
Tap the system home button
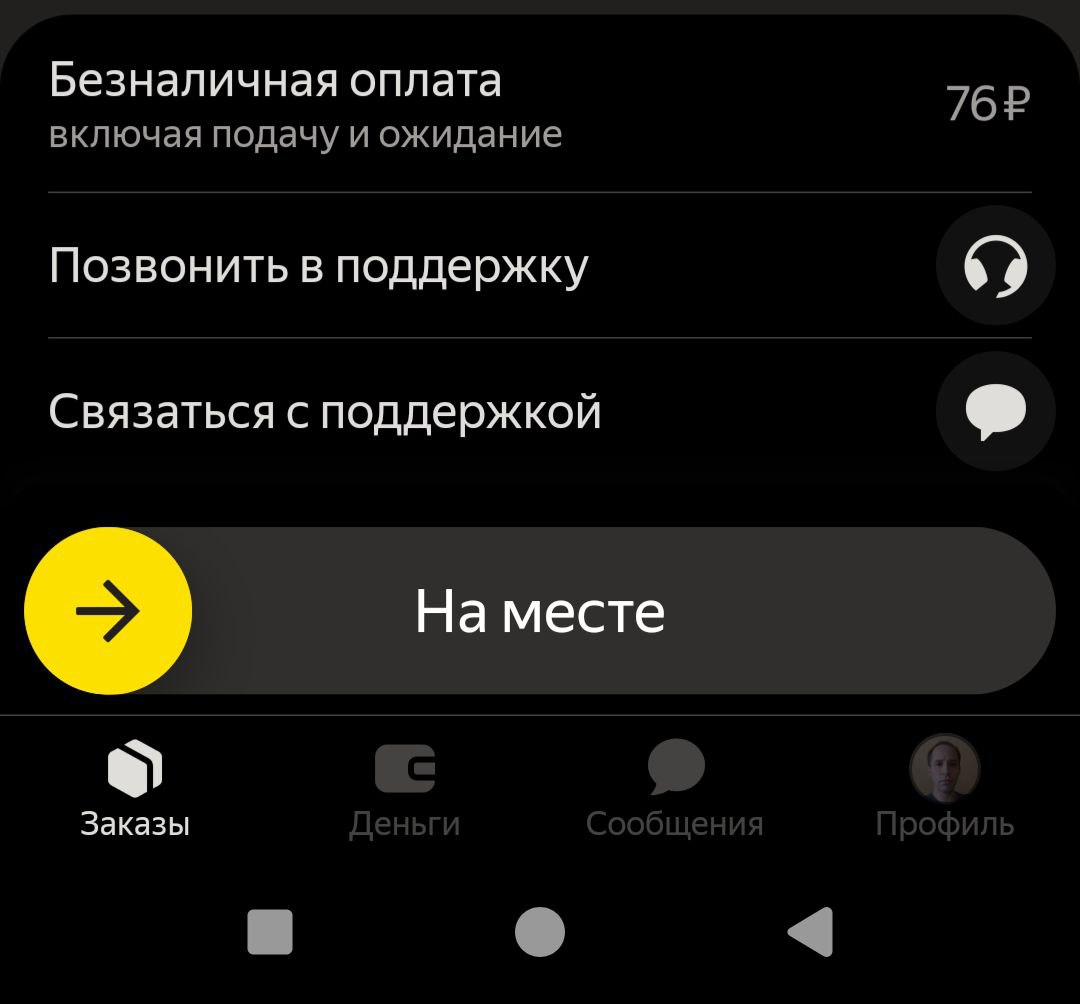pos(540,932)
